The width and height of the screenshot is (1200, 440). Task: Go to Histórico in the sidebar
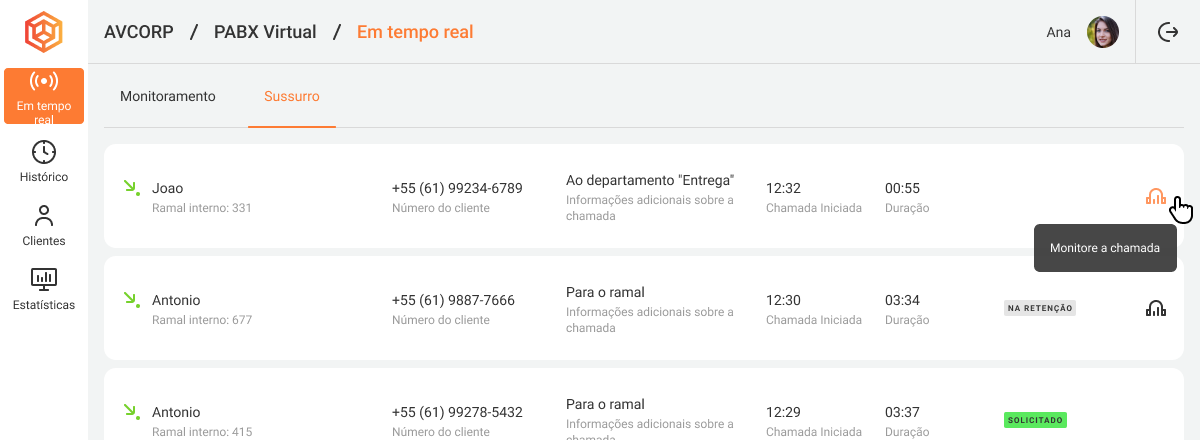click(44, 162)
